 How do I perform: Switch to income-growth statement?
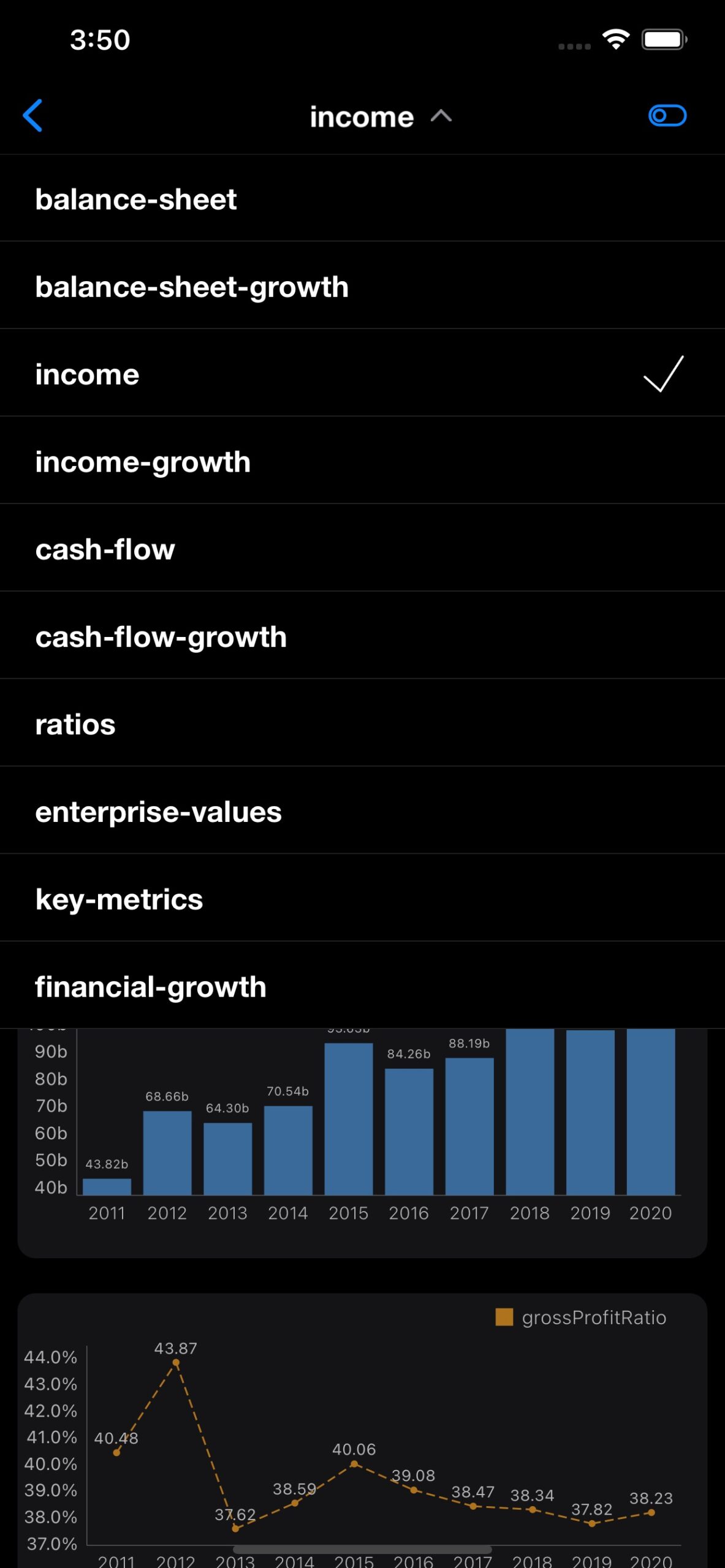(362, 461)
